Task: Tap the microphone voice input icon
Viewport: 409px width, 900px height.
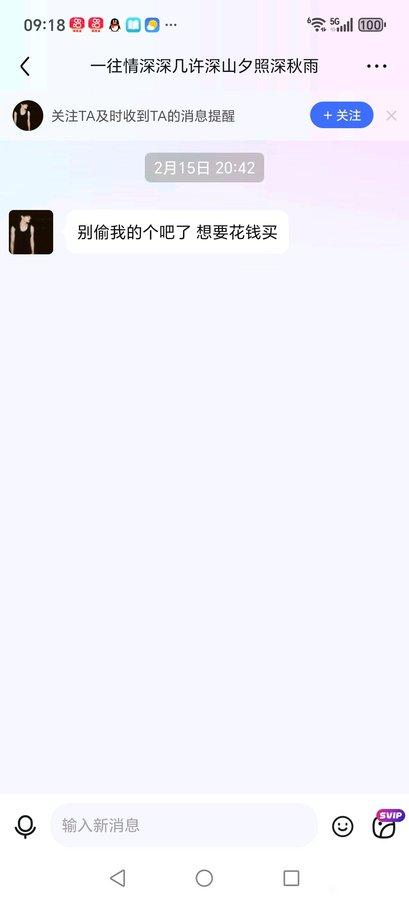Action: coord(25,827)
